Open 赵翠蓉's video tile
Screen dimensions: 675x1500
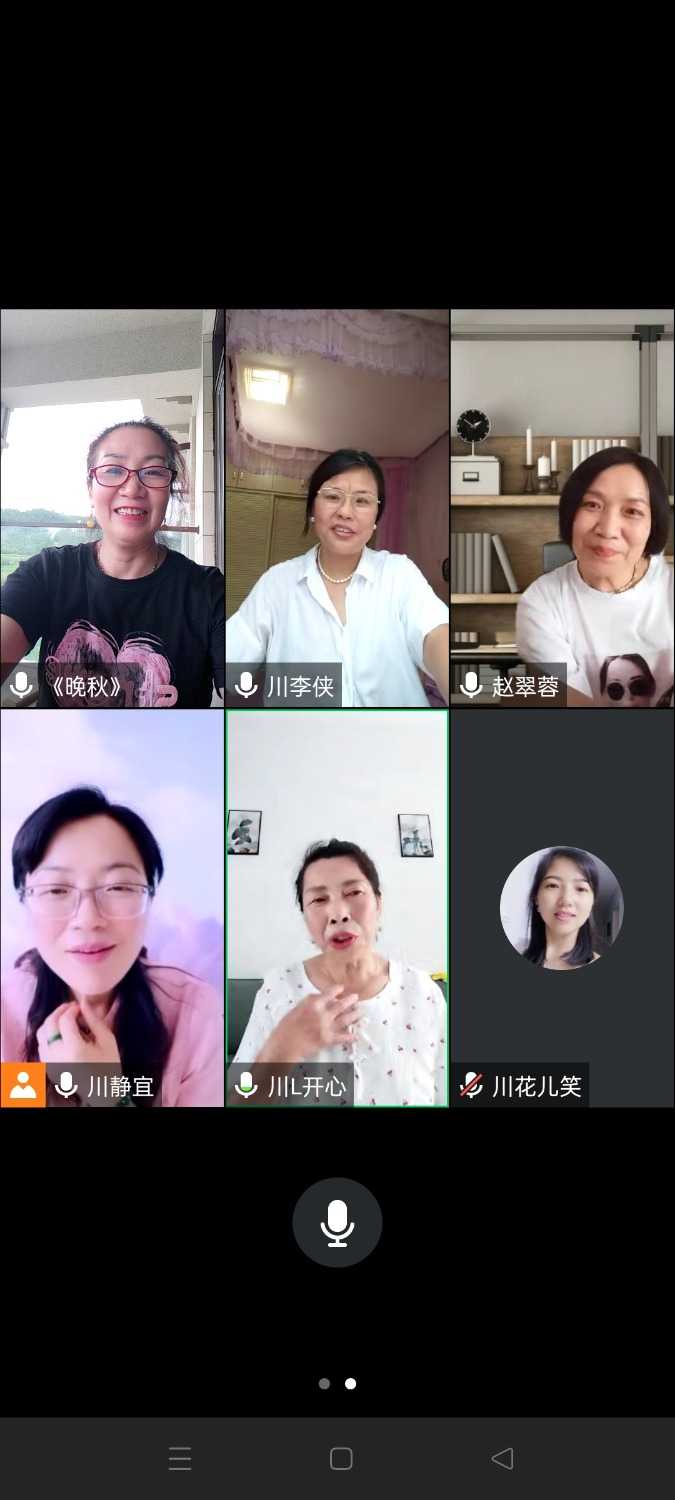pyautogui.click(x=562, y=508)
